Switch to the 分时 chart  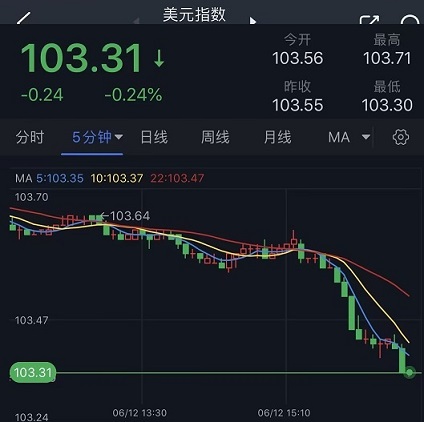point(30,137)
